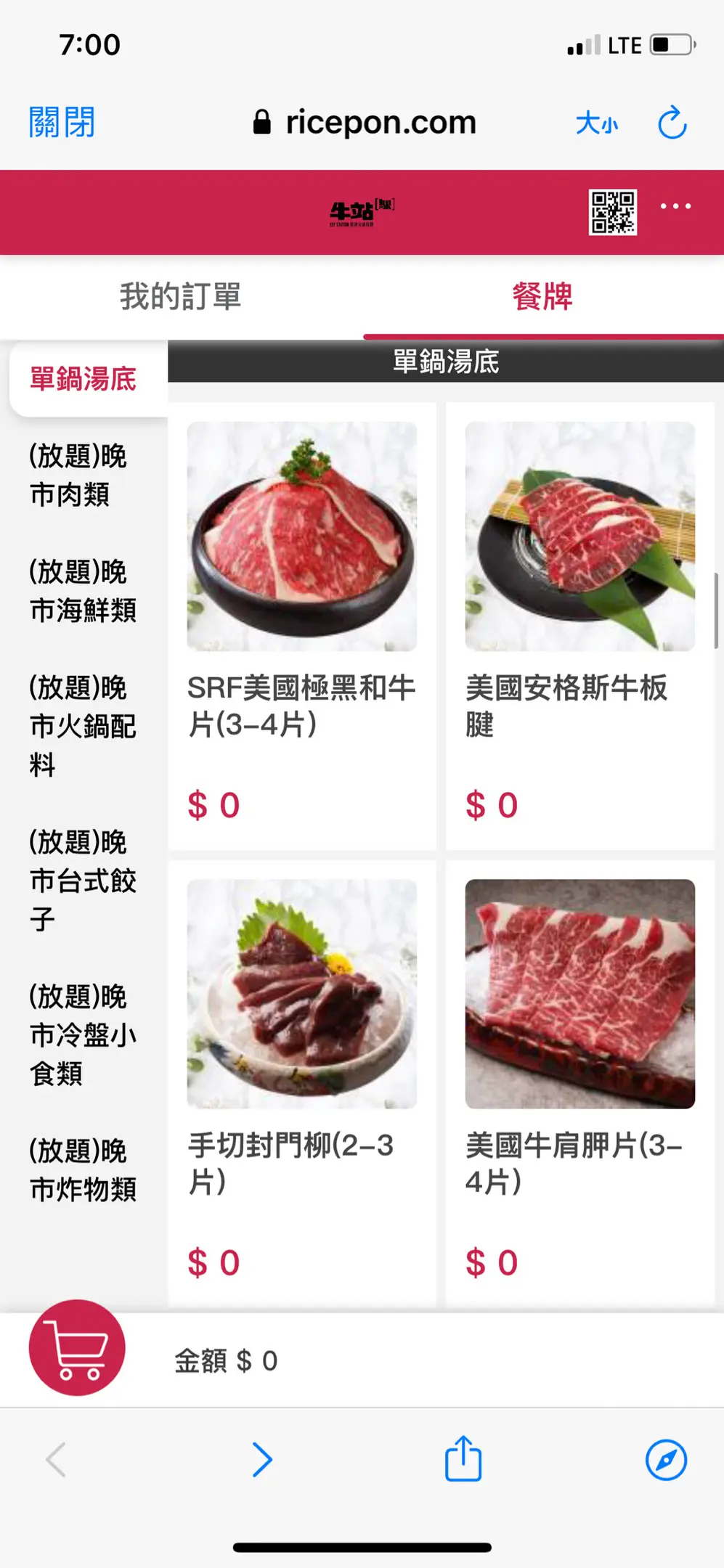Select the 餐牌 tab
The height and width of the screenshot is (1568, 724).
pos(542,297)
